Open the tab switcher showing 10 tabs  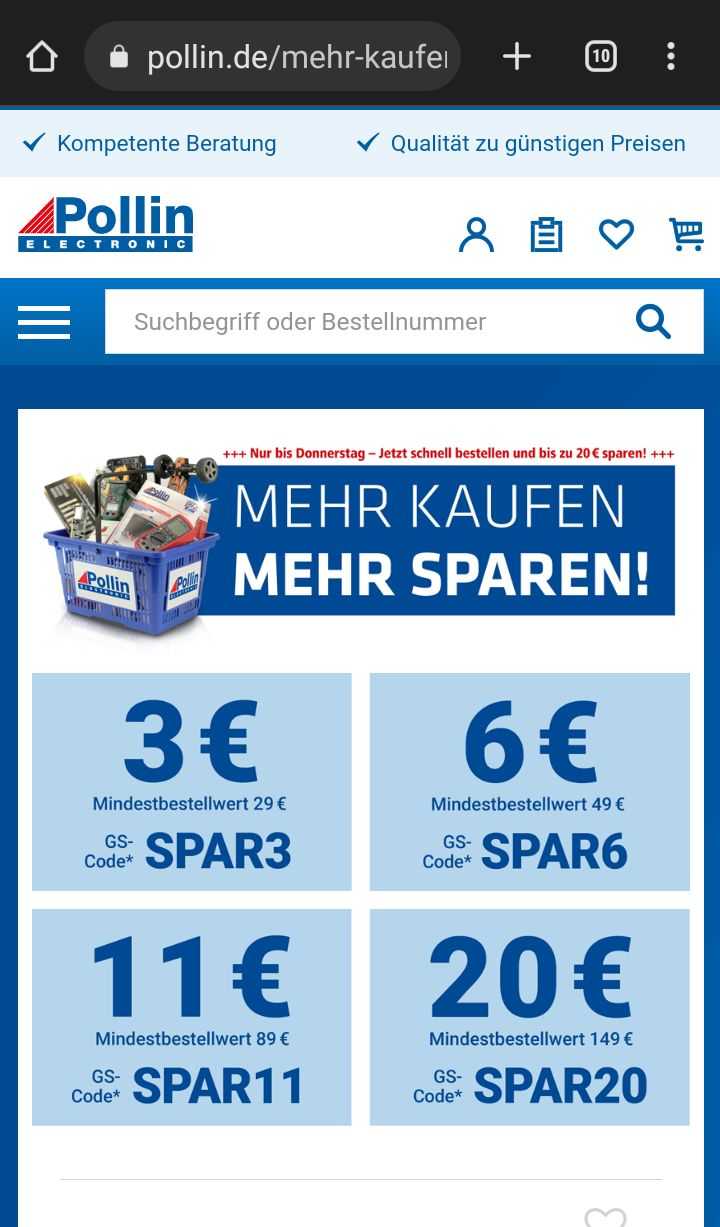click(x=600, y=57)
